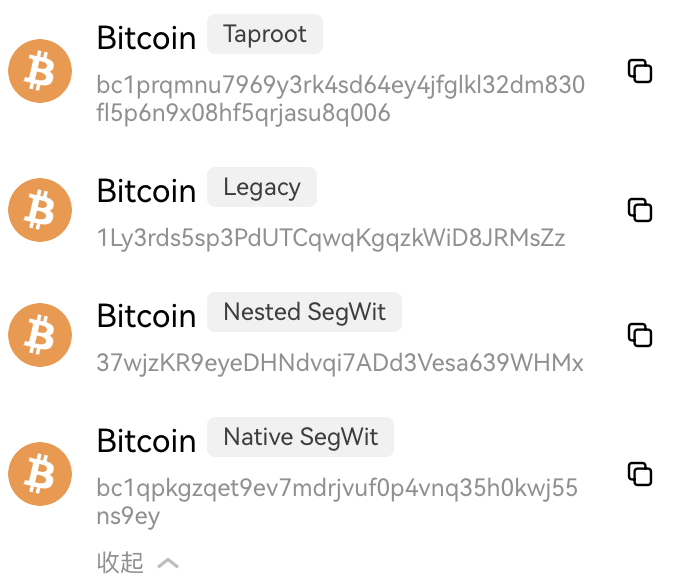Collapse the address list with 收起
674x586 pixels.
(x=137, y=563)
